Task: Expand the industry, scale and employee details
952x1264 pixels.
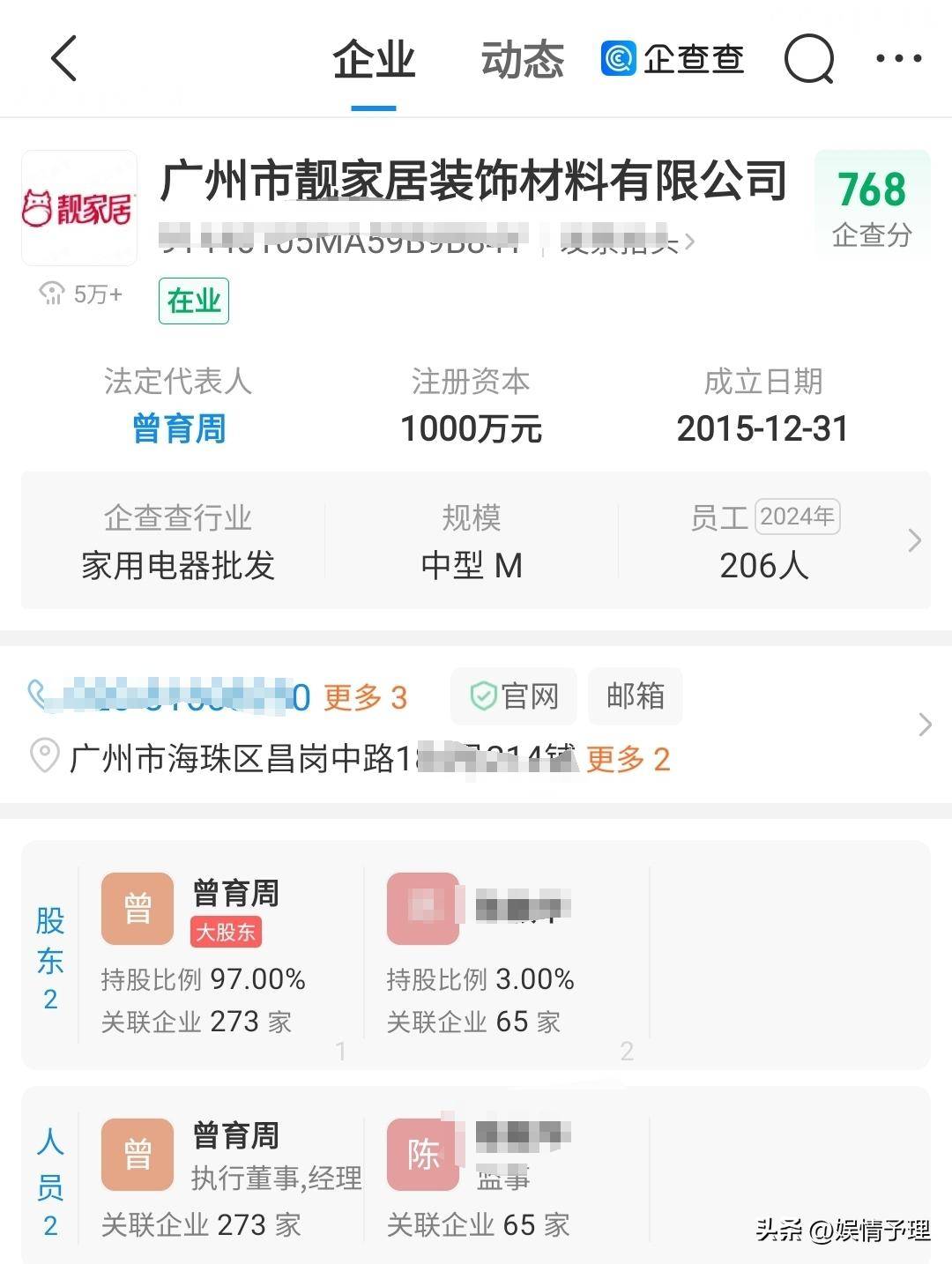Action: [914, 540]
